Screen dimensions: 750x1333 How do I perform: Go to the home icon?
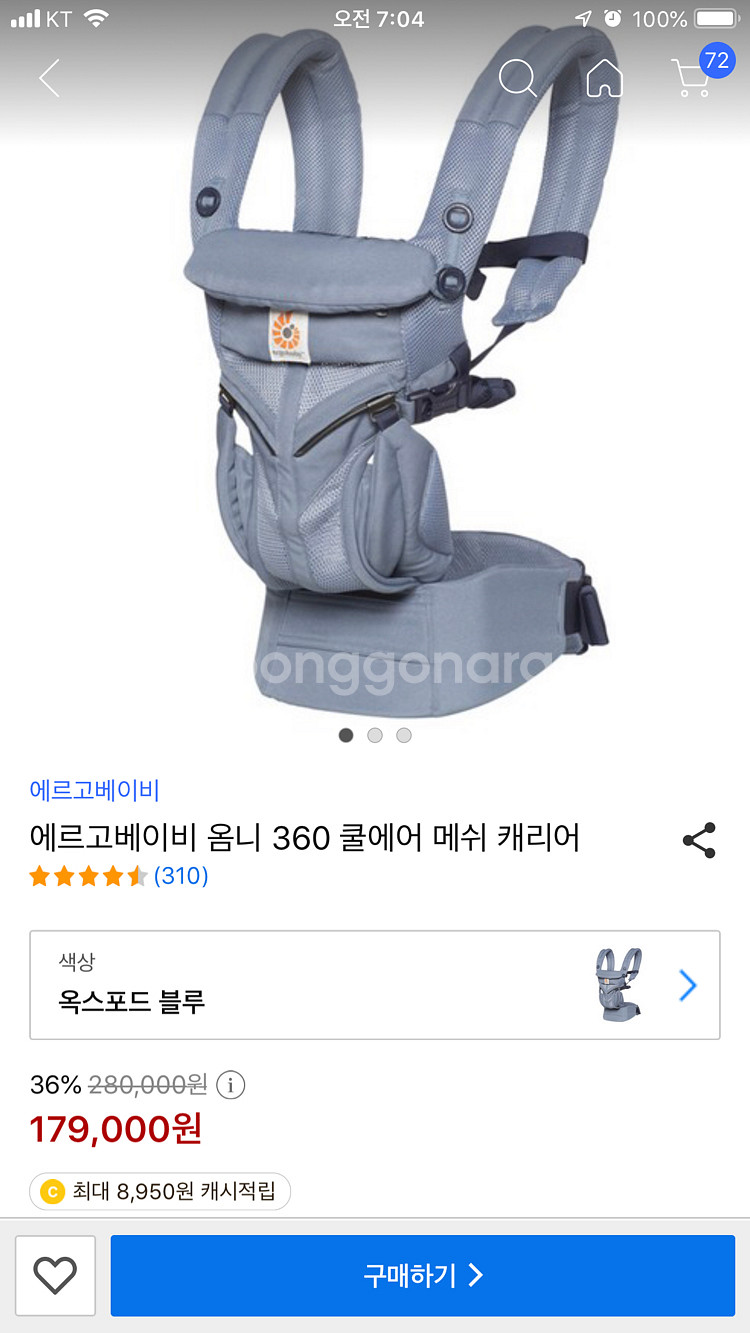(604, 78)
